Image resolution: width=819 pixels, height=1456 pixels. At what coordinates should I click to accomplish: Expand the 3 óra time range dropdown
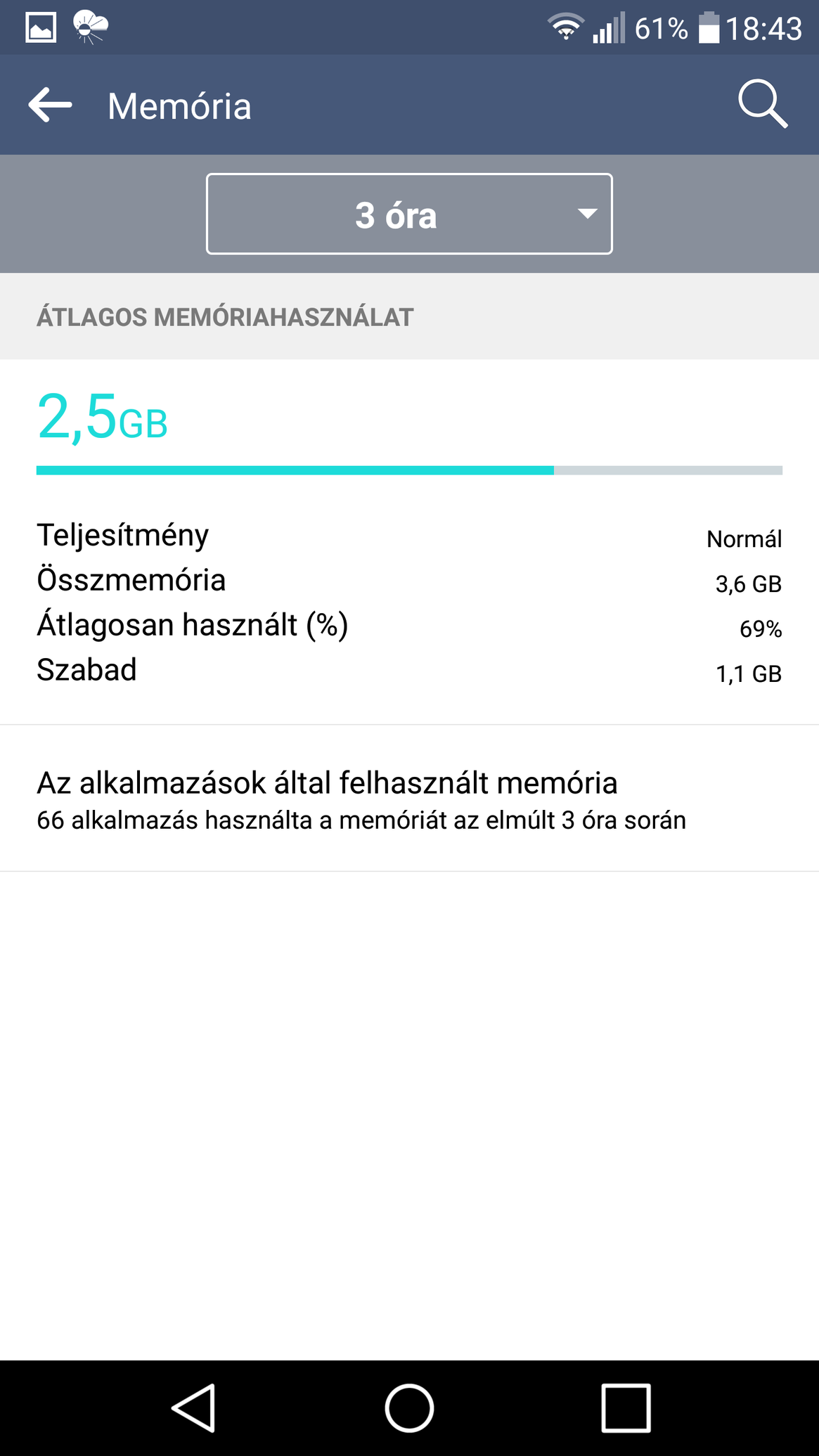[x=409, y=214]
